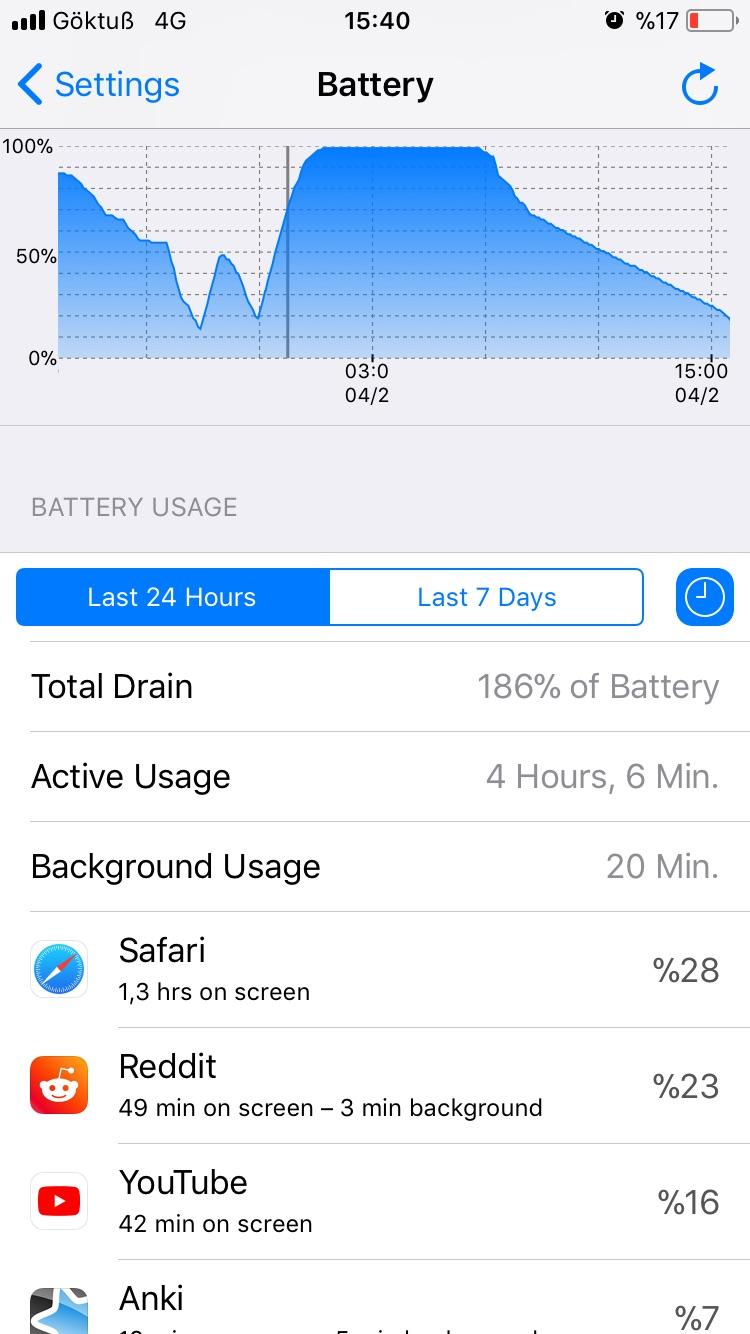
Task: Tap the YouTube app icon
Action: [58, 1200]
